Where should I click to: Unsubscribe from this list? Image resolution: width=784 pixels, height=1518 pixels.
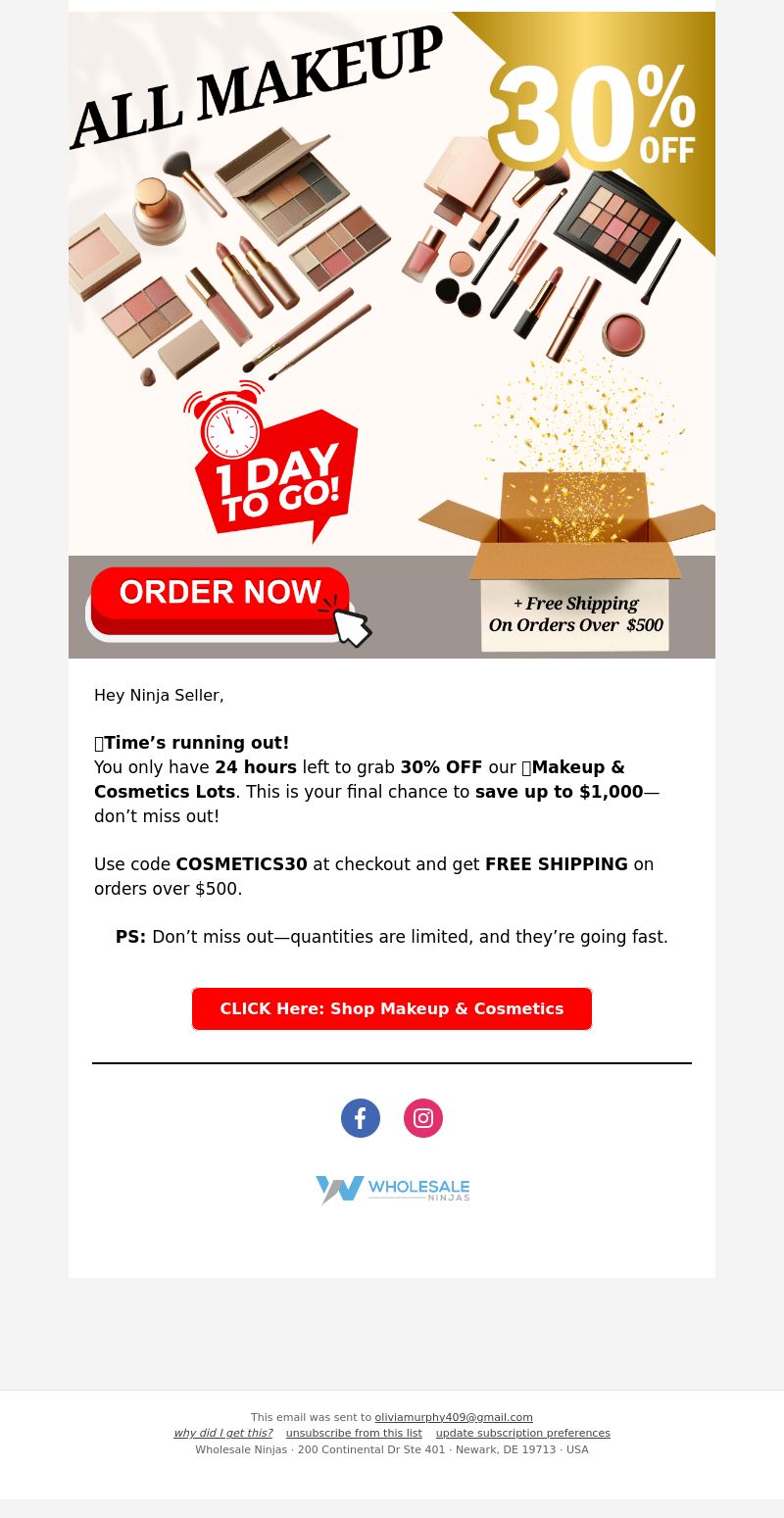(354, 1433)
